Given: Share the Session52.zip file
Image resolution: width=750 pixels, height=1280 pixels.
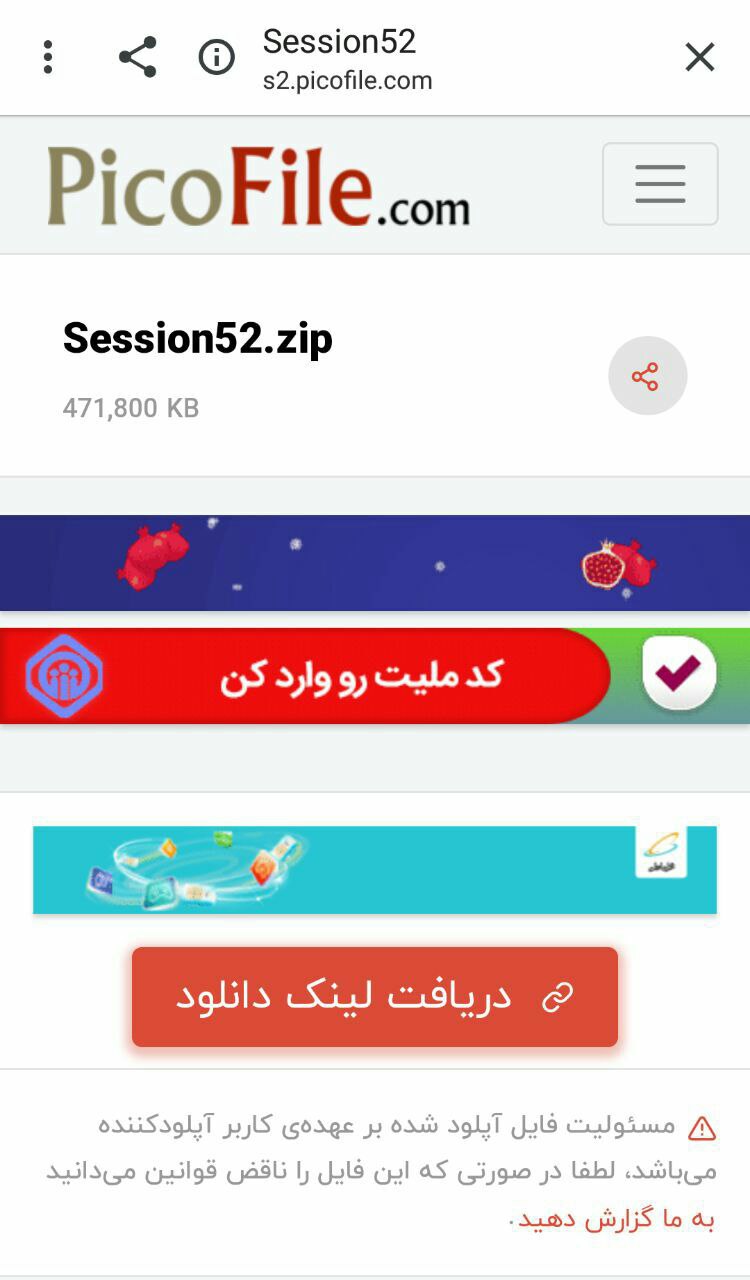Looking at the screenshot, I should coord(647,376).
